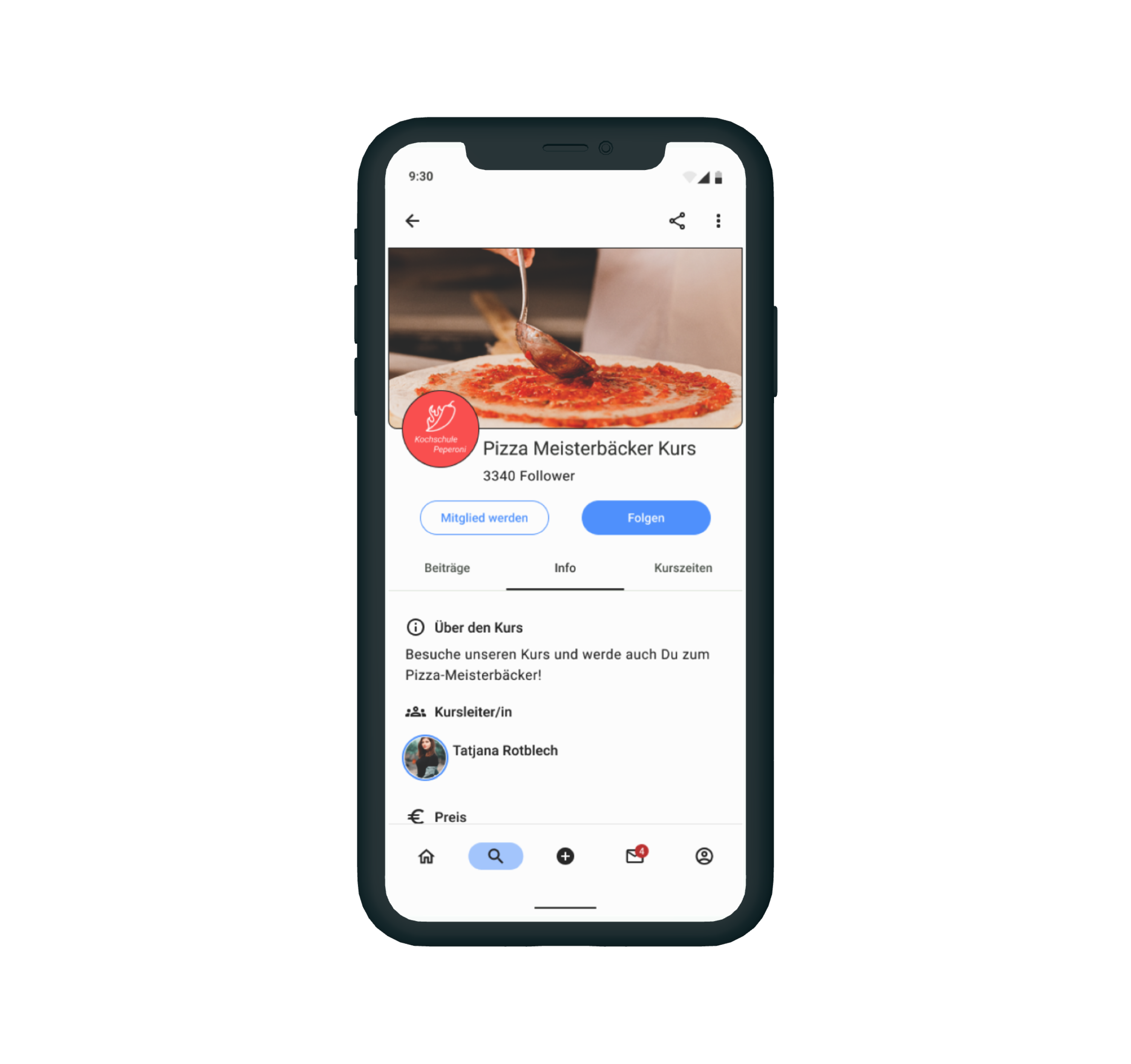This screenshot has width=1131, height=1064.
Task: Share the Pizza Meisterbäcker Kurs page
Action: (x=676, y=220)
